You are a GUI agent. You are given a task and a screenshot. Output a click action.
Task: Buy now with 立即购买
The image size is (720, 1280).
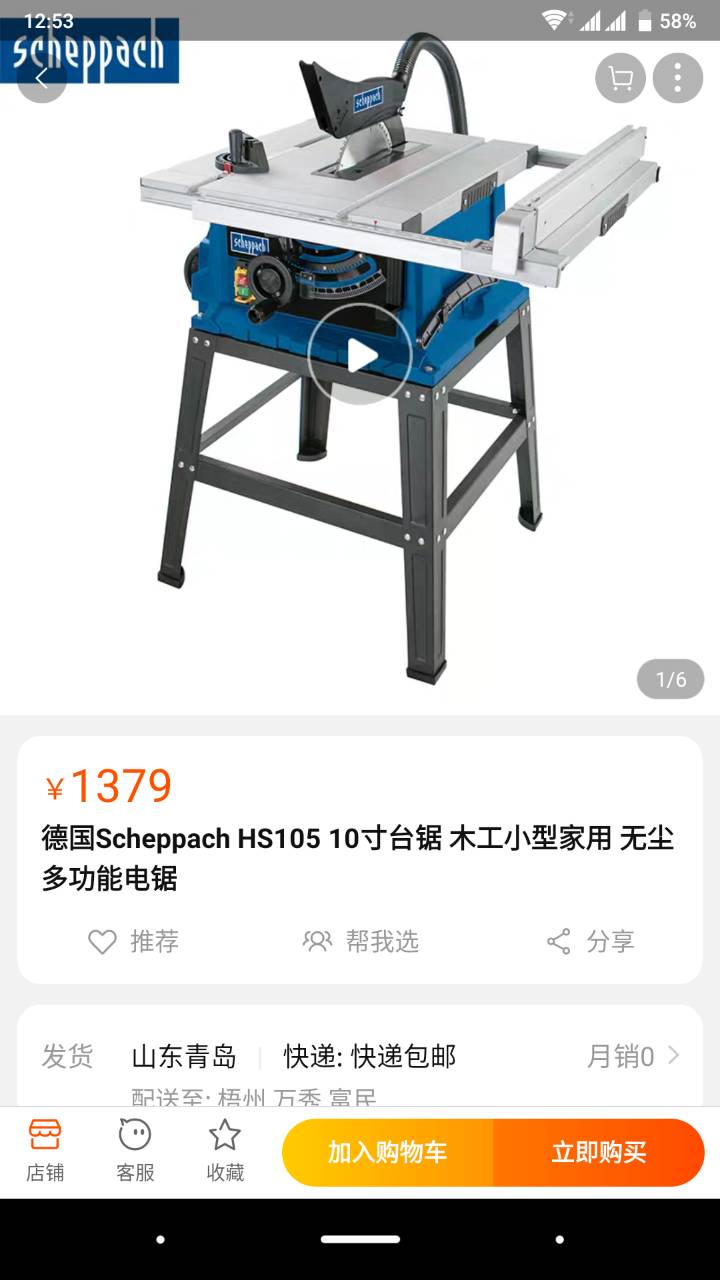click(598, 1152)
